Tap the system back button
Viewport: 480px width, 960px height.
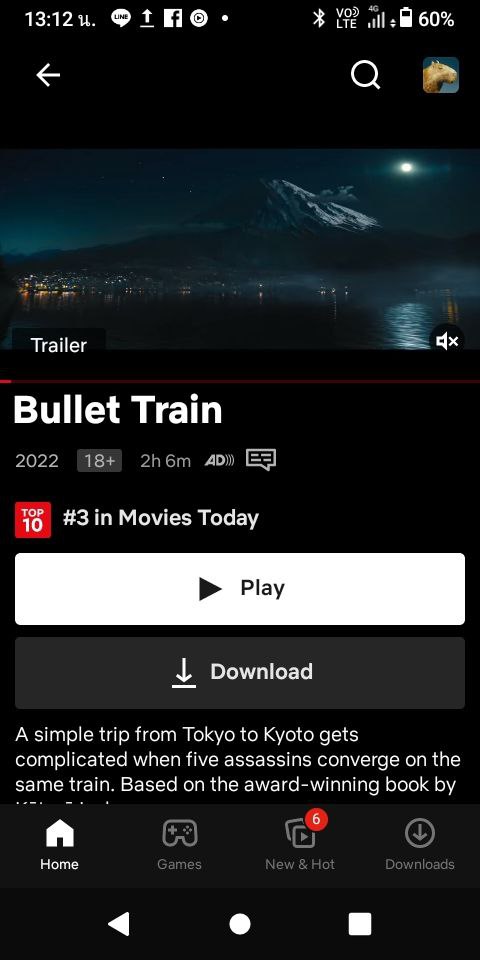coord(119,923)
